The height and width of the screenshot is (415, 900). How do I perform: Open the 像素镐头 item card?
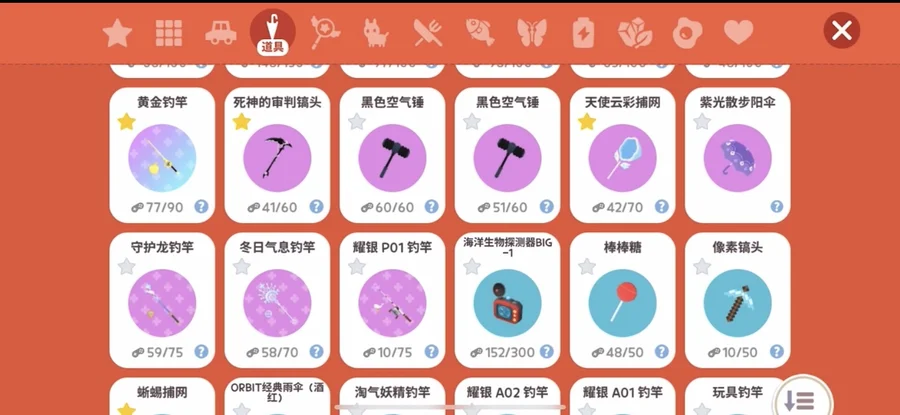point(737,300)
